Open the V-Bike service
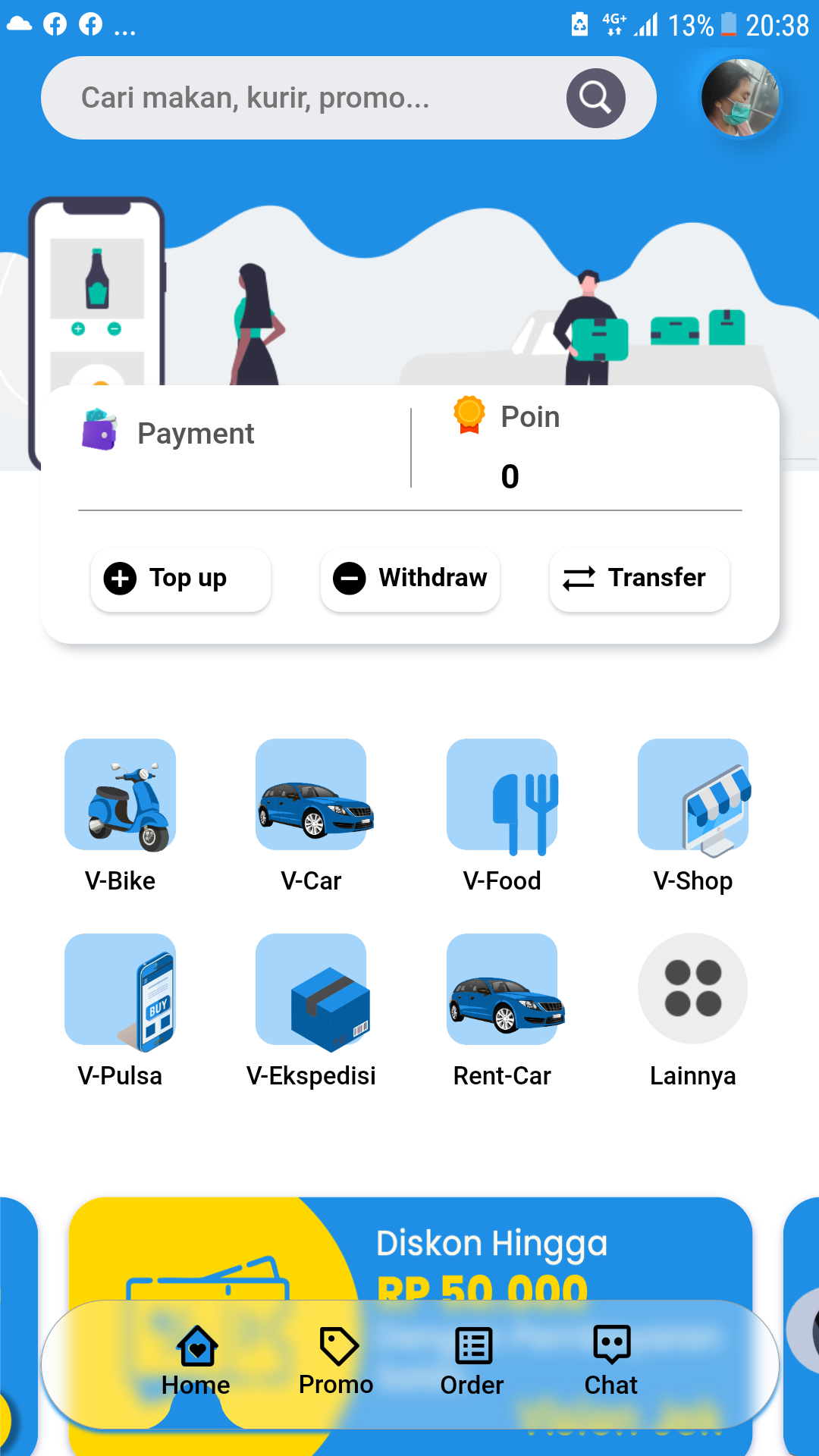The image size is (819, 1456). 120,795
